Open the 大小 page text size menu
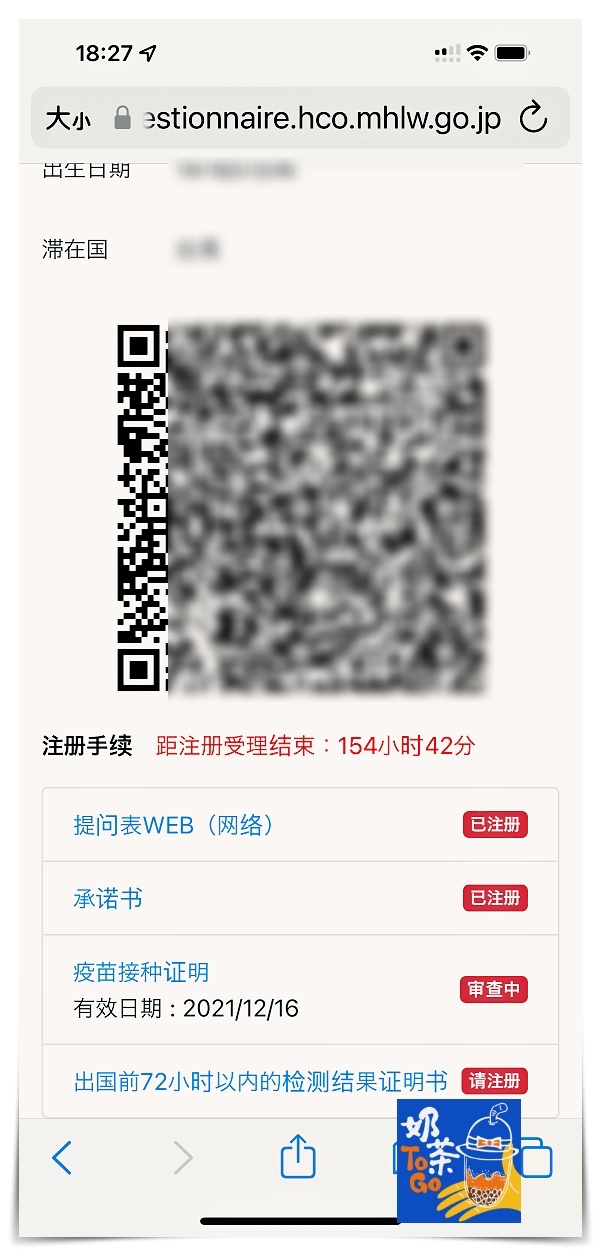 point(67,120)
